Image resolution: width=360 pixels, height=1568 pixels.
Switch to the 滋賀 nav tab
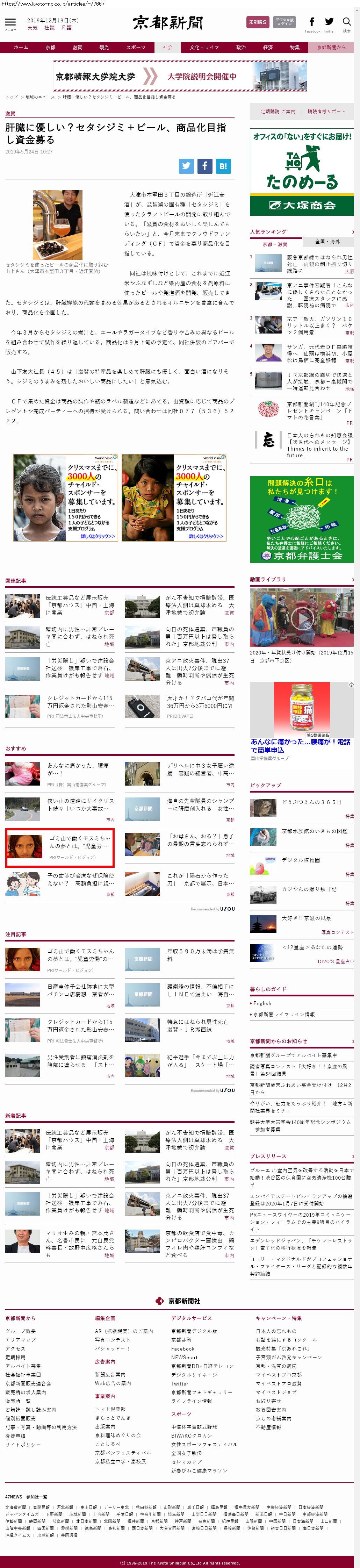(x=77, y=48)
